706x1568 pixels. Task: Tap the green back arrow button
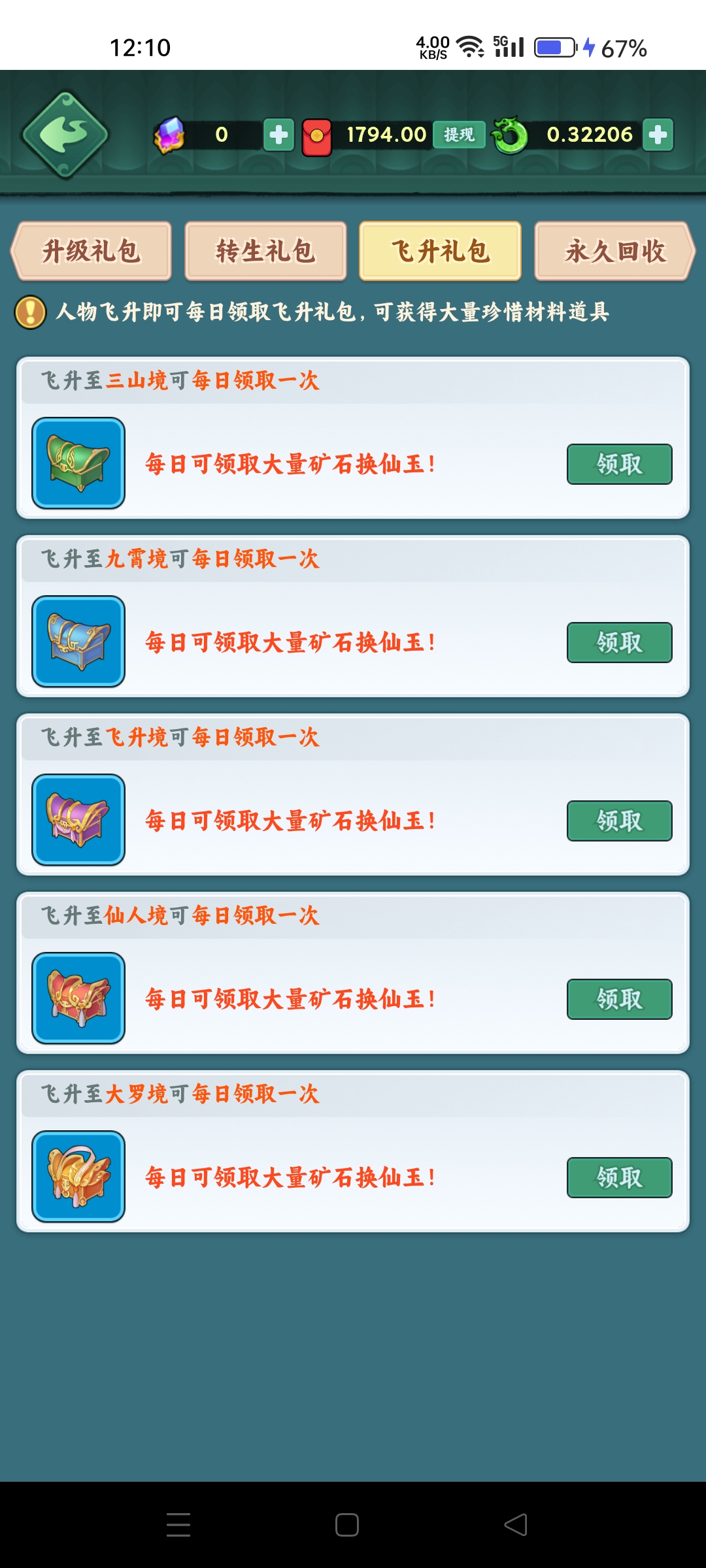click(65, 135)
